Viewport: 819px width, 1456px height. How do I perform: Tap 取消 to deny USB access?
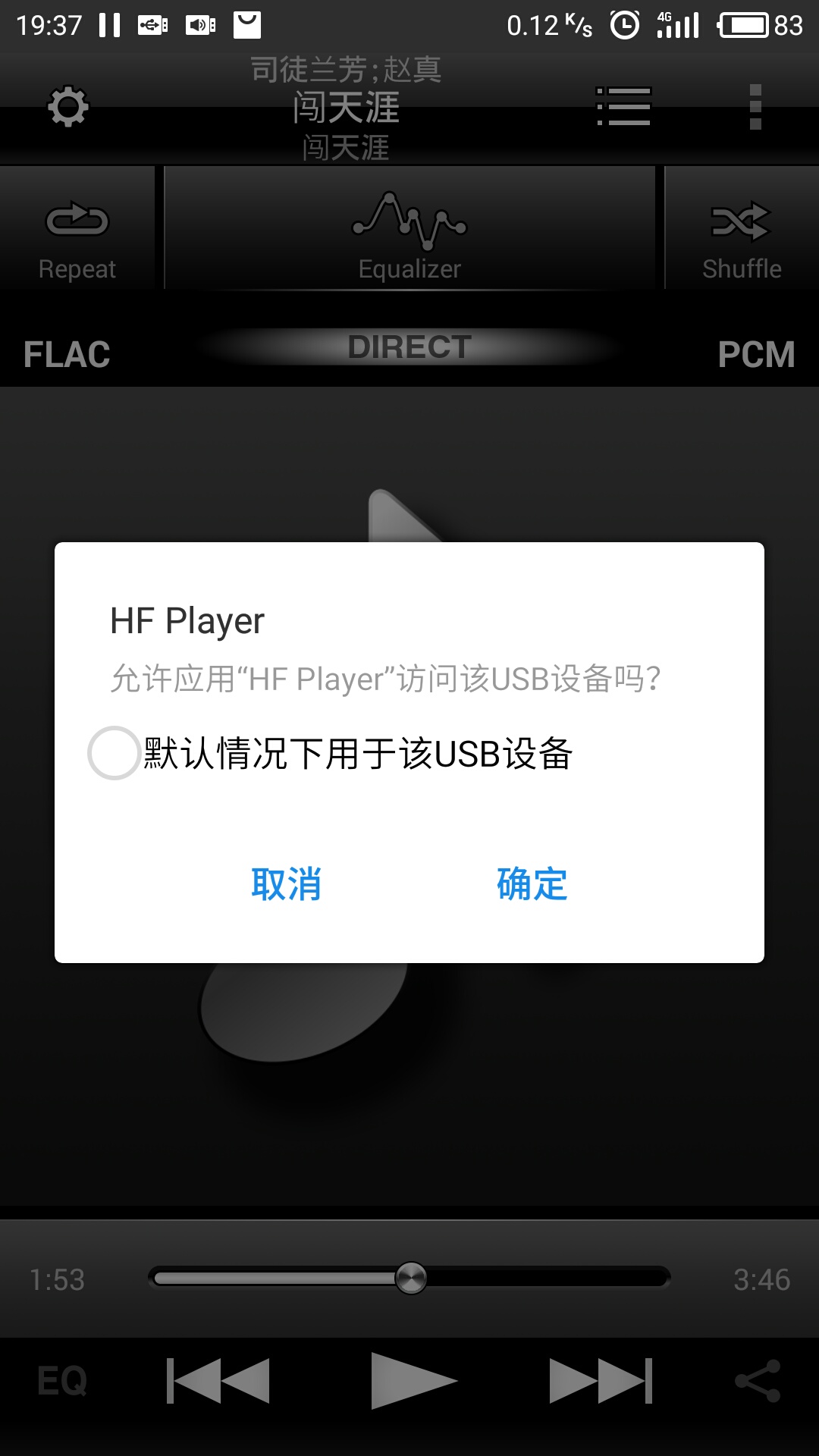[286, 884]
